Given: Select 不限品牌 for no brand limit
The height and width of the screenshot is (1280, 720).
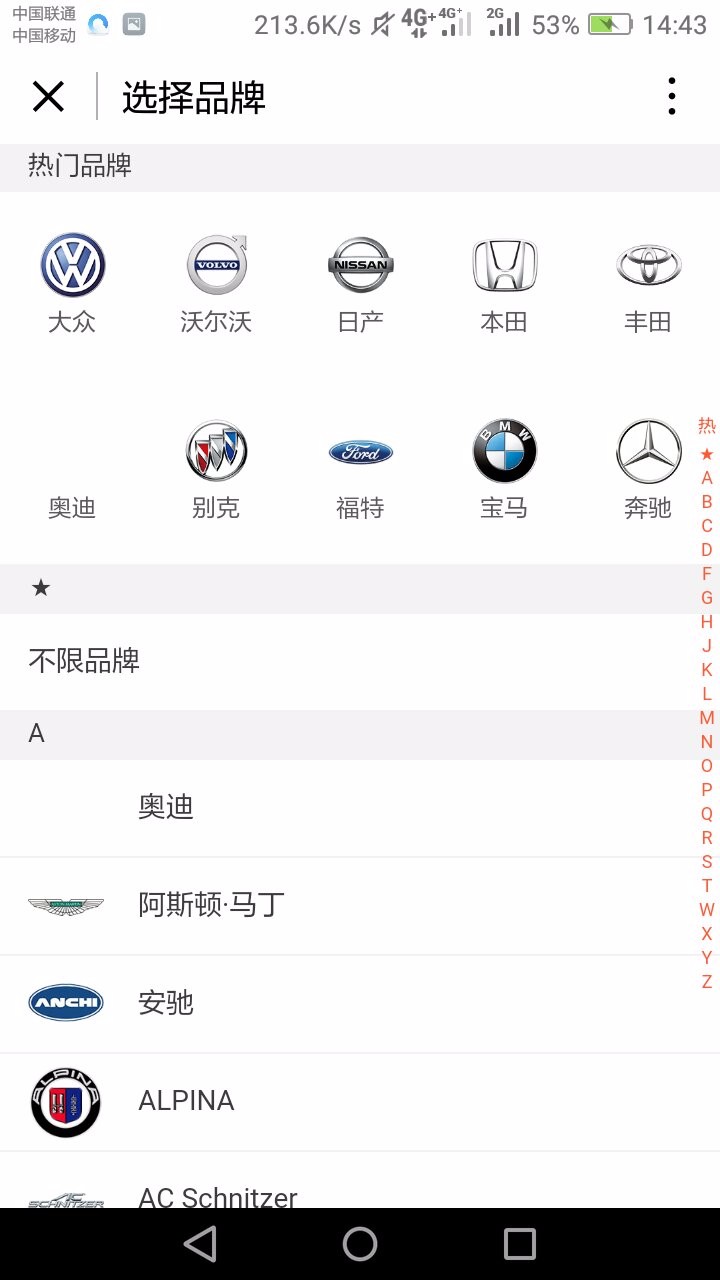Looking at the screenshot, I should tap(360, 661).
